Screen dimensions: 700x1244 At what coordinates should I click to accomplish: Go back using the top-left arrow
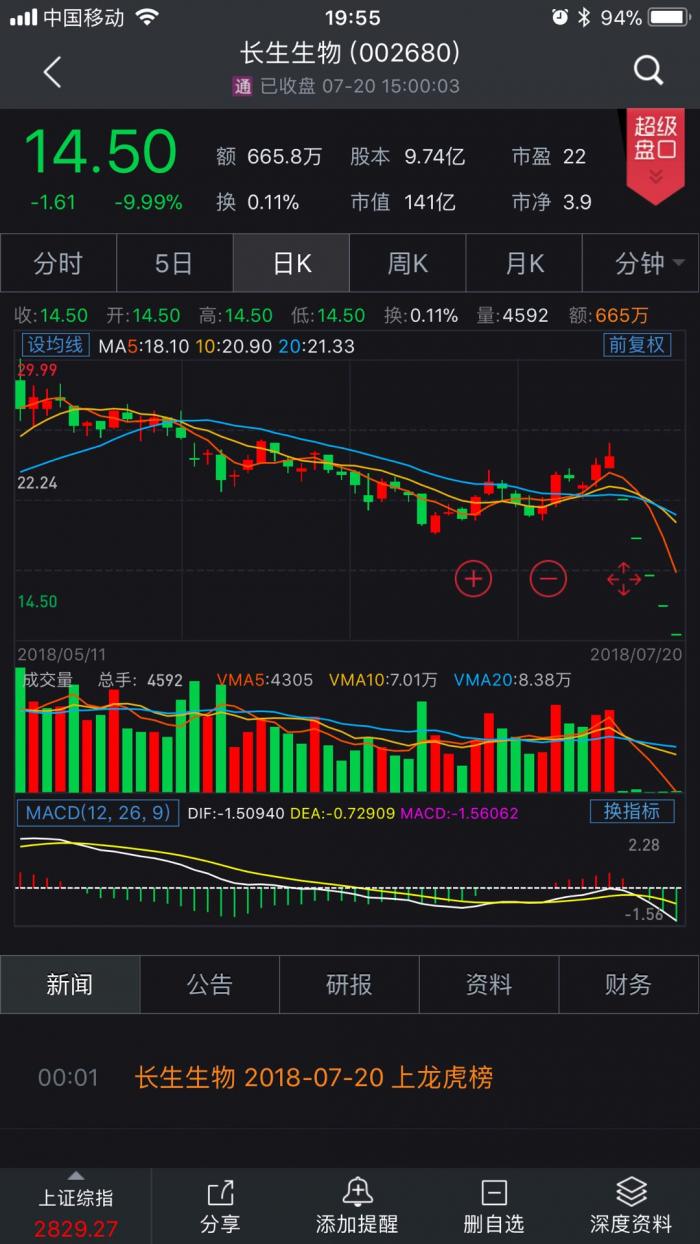tap(52, 71)
